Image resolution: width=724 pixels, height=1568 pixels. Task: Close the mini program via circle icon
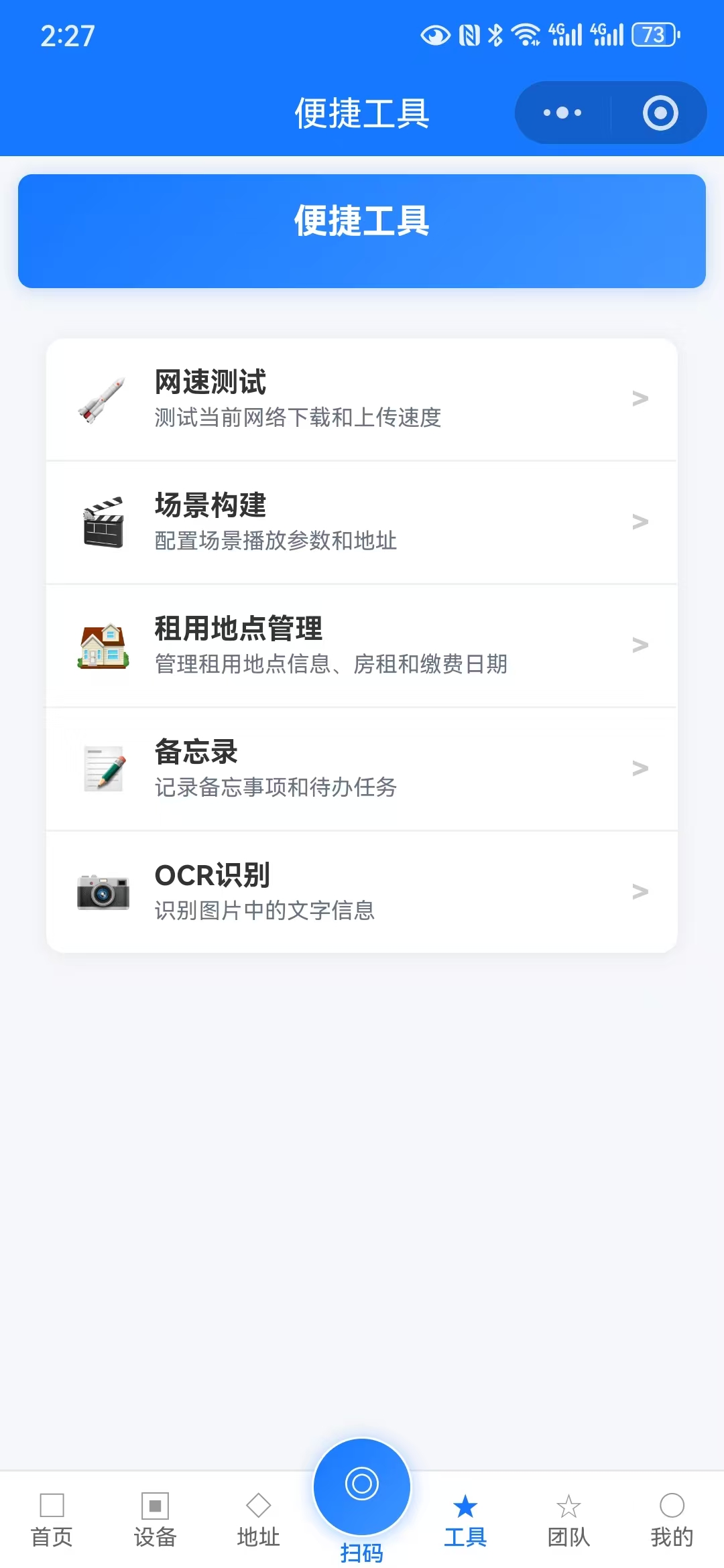pyautogui.click(x=660, y=113)
